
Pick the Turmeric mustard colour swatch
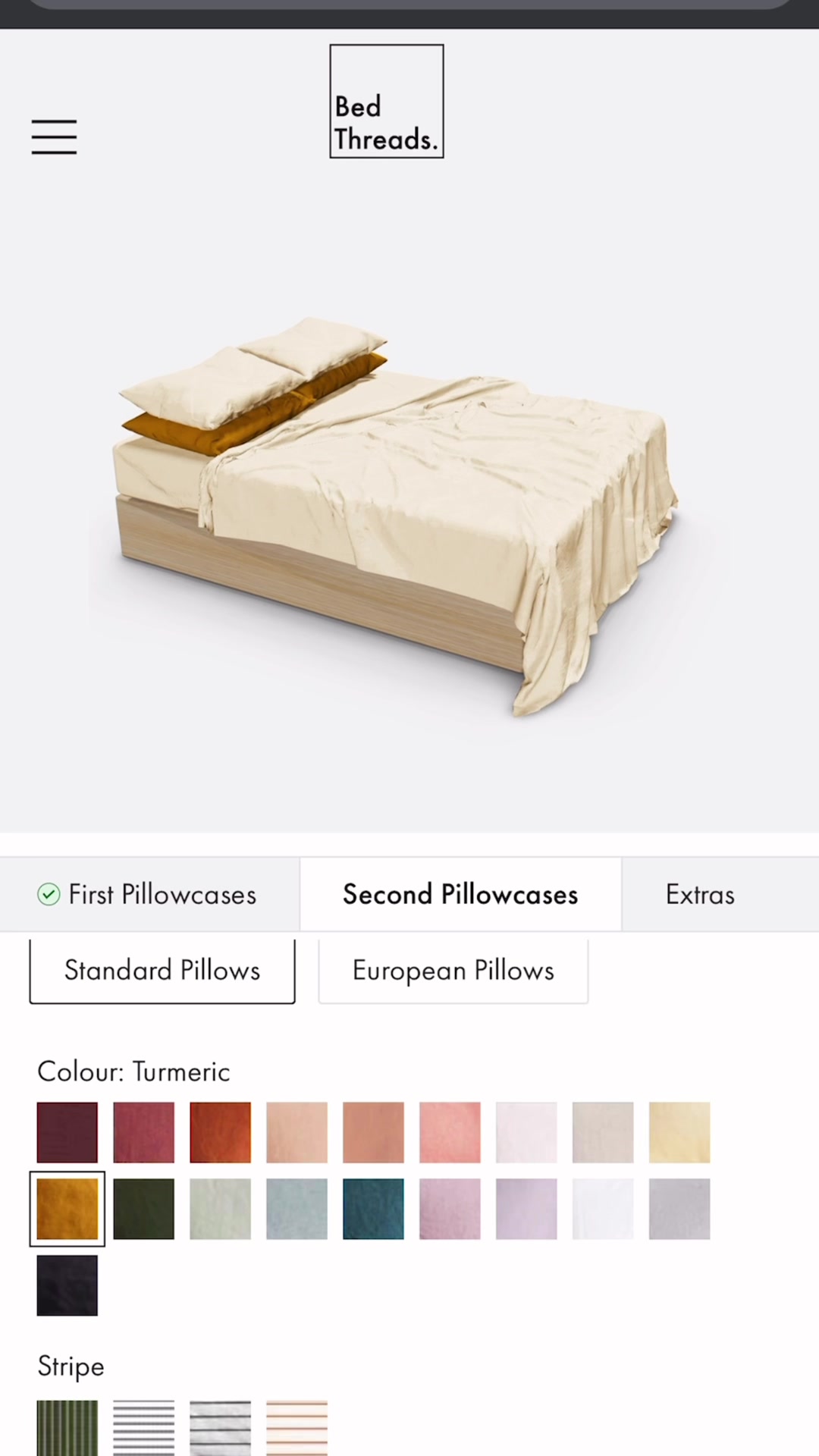67,1209
